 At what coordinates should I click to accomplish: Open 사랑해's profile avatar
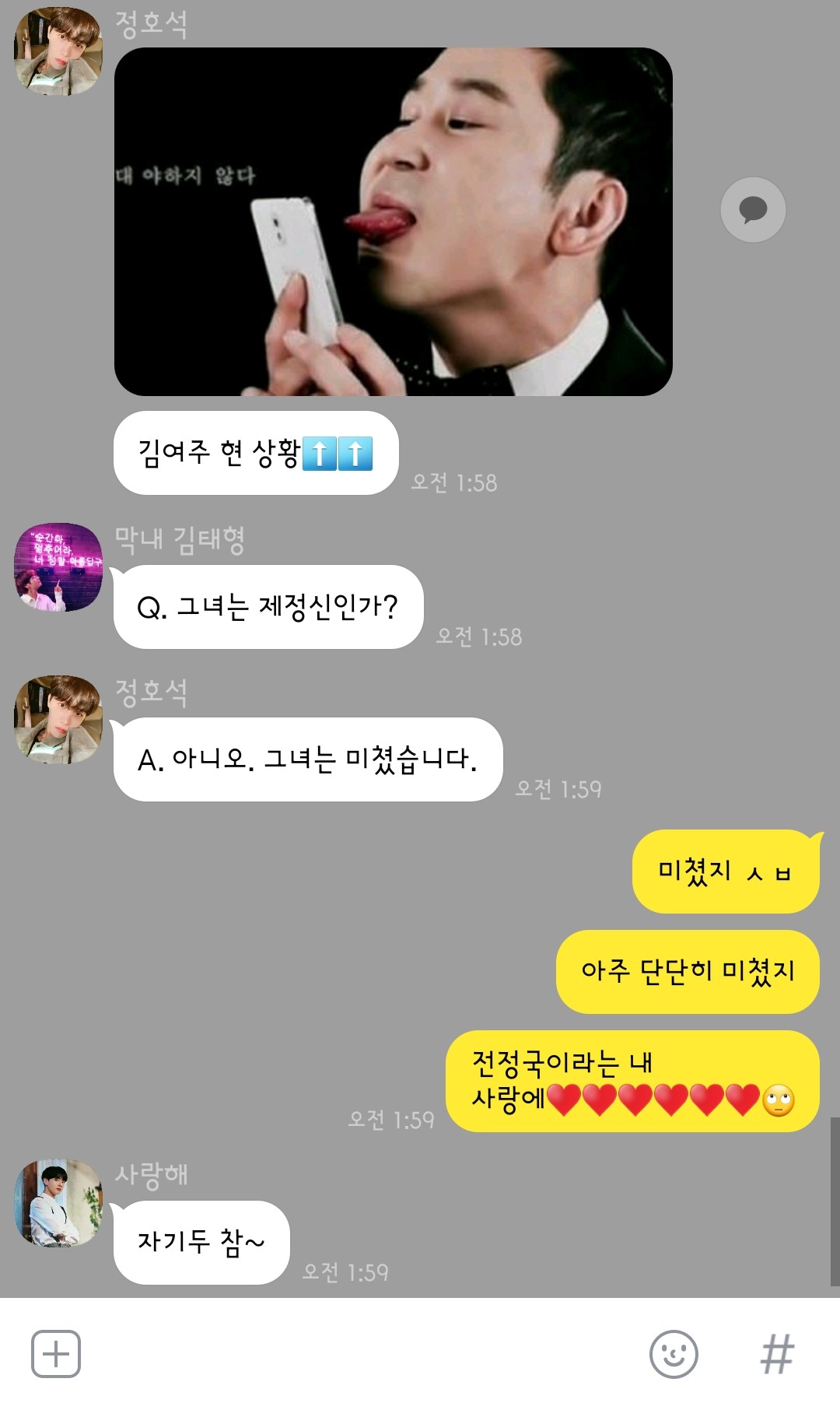point(58,1203)
